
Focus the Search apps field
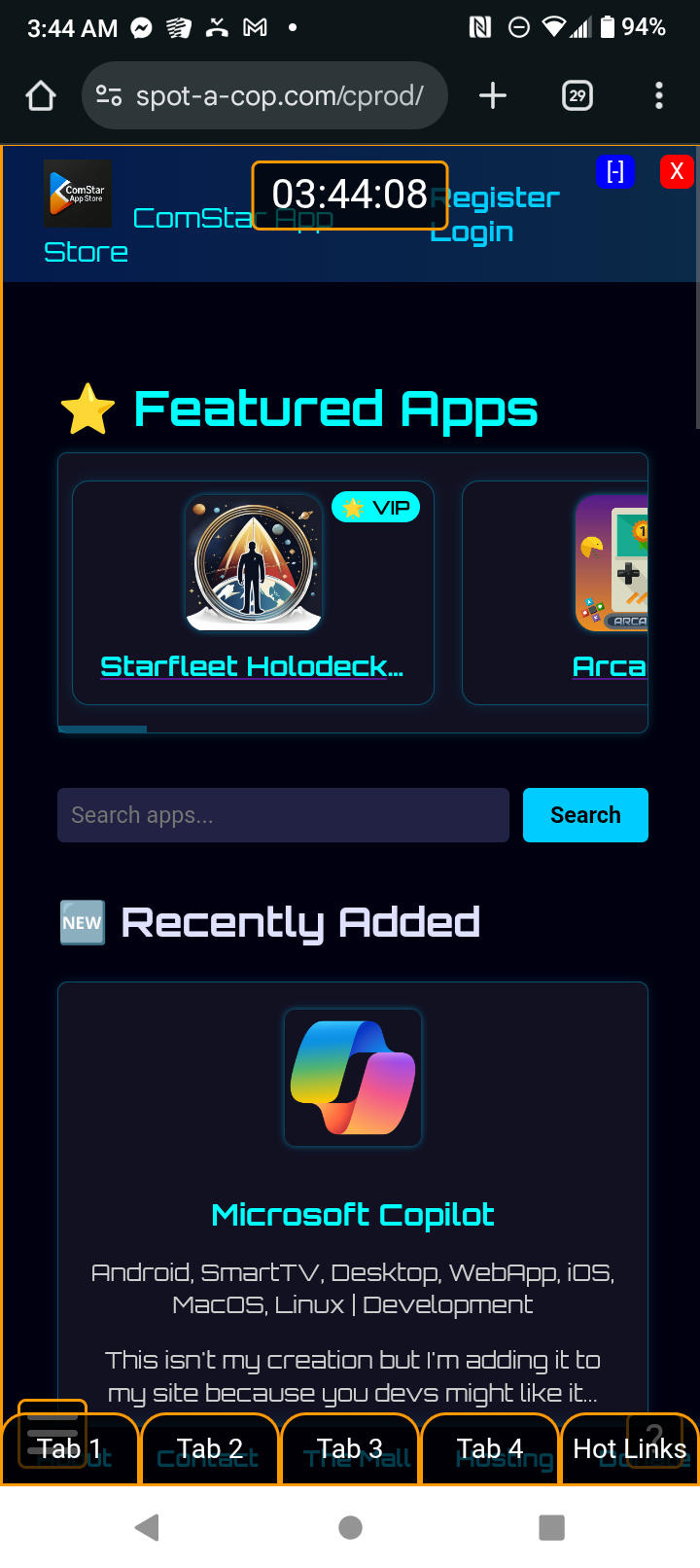[283, 815]
